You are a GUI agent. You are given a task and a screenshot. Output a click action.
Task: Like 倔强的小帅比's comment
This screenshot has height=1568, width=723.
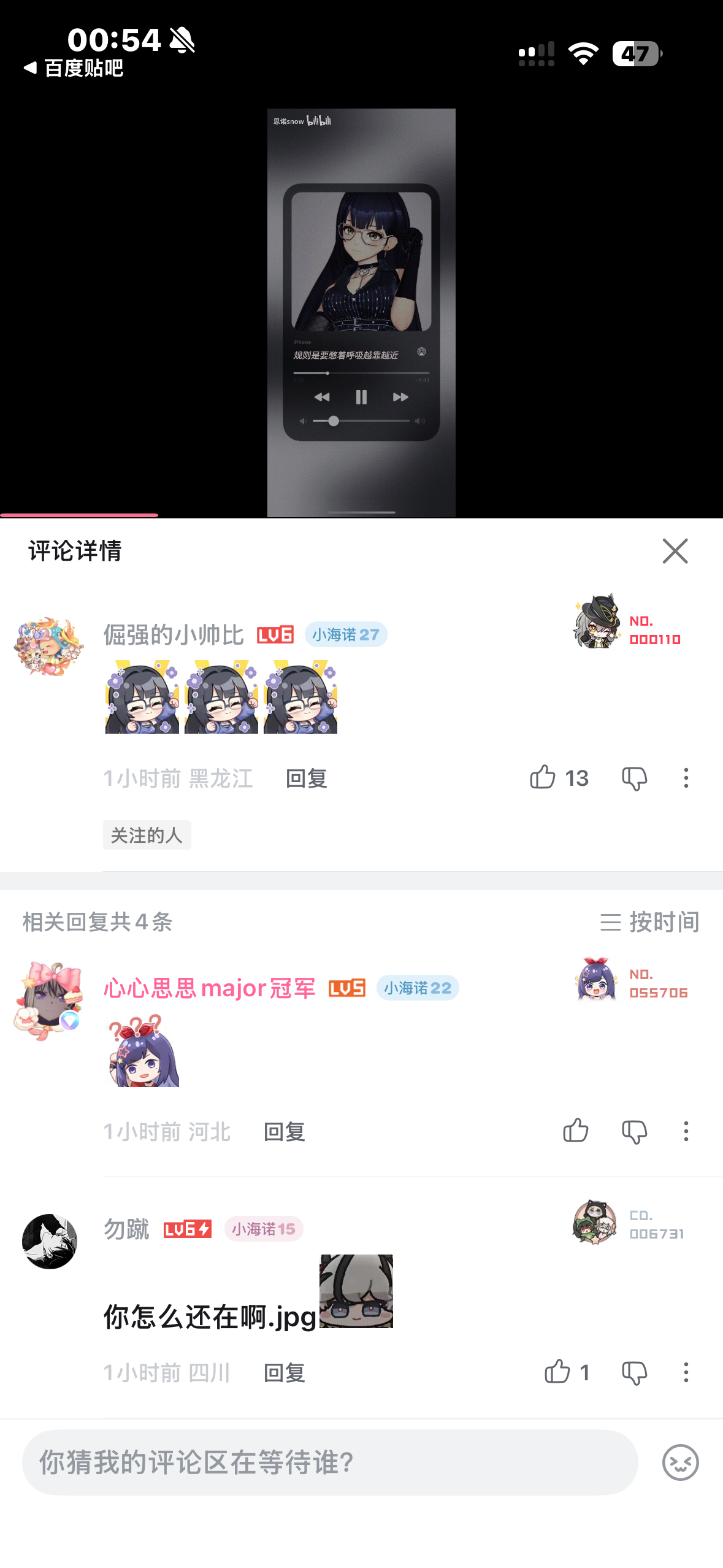(542, 777)
